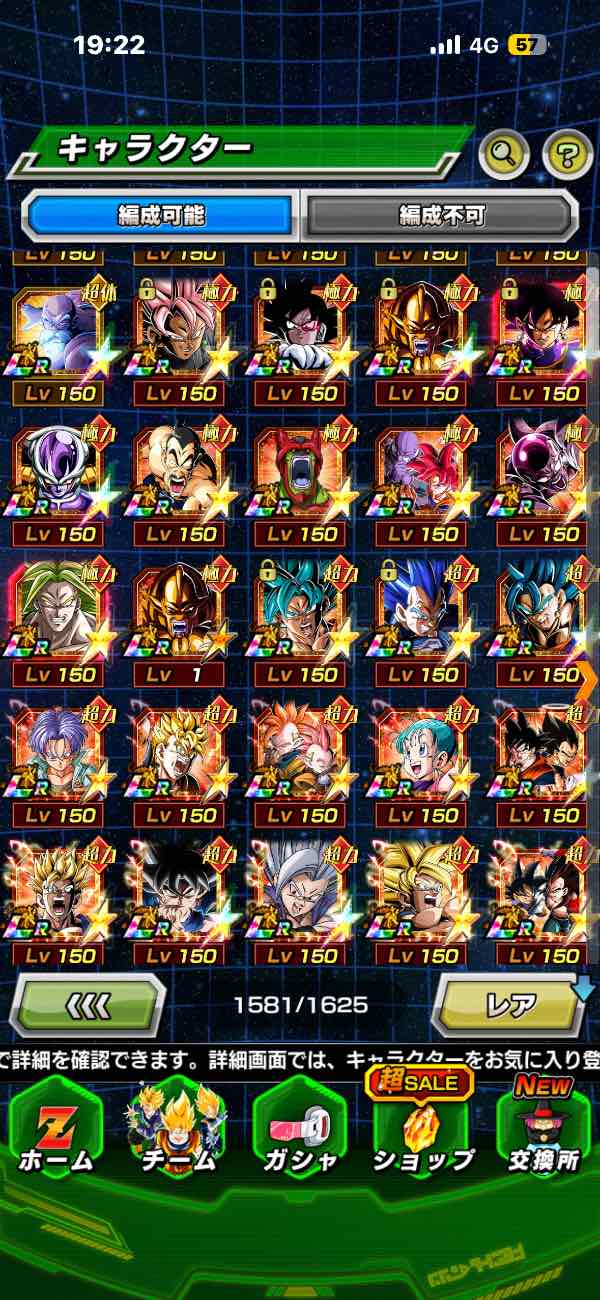Viewport: 600px width, 1300px height.
Task: Switch to the 編成可能 tab
Action: pos(161,214)
